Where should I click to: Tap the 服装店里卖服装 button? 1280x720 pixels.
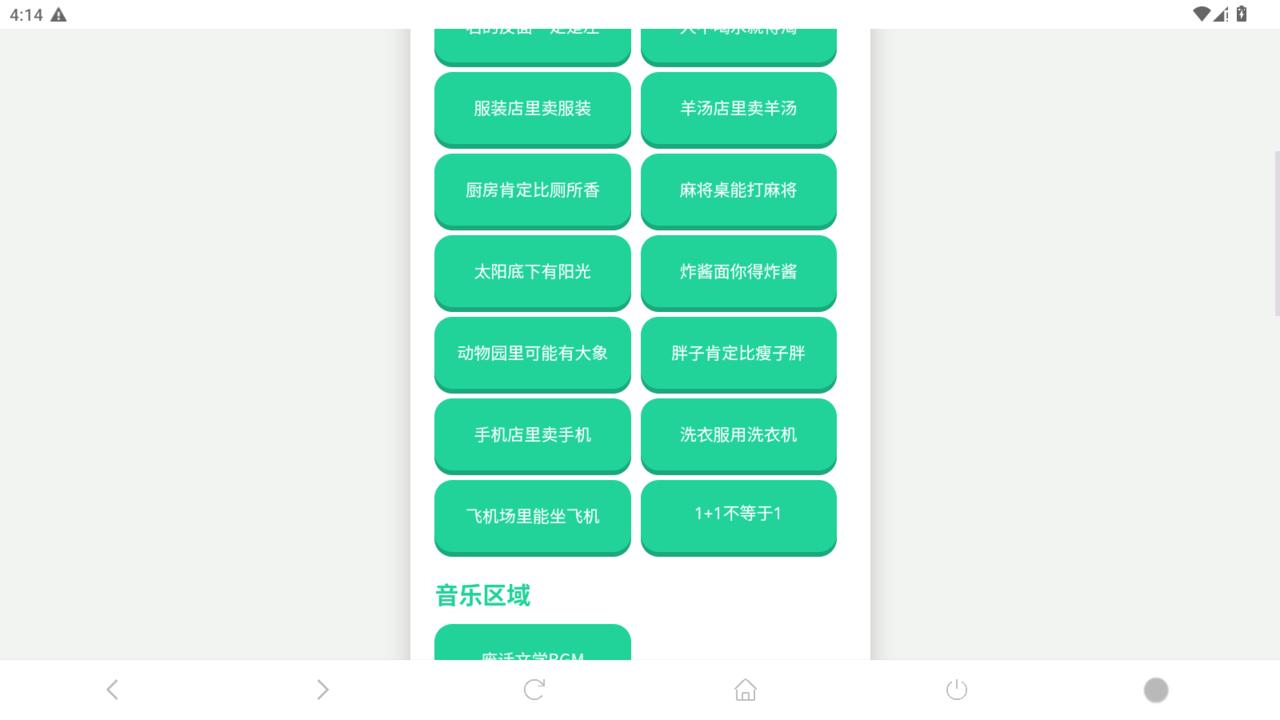coord(532,108)
